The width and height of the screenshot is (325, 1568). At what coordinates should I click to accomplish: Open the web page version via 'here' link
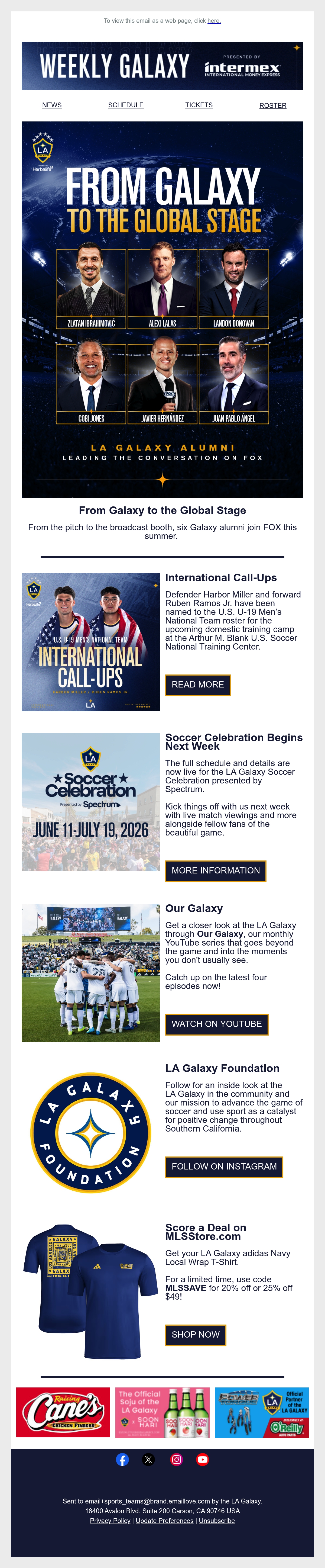[214, 21]
